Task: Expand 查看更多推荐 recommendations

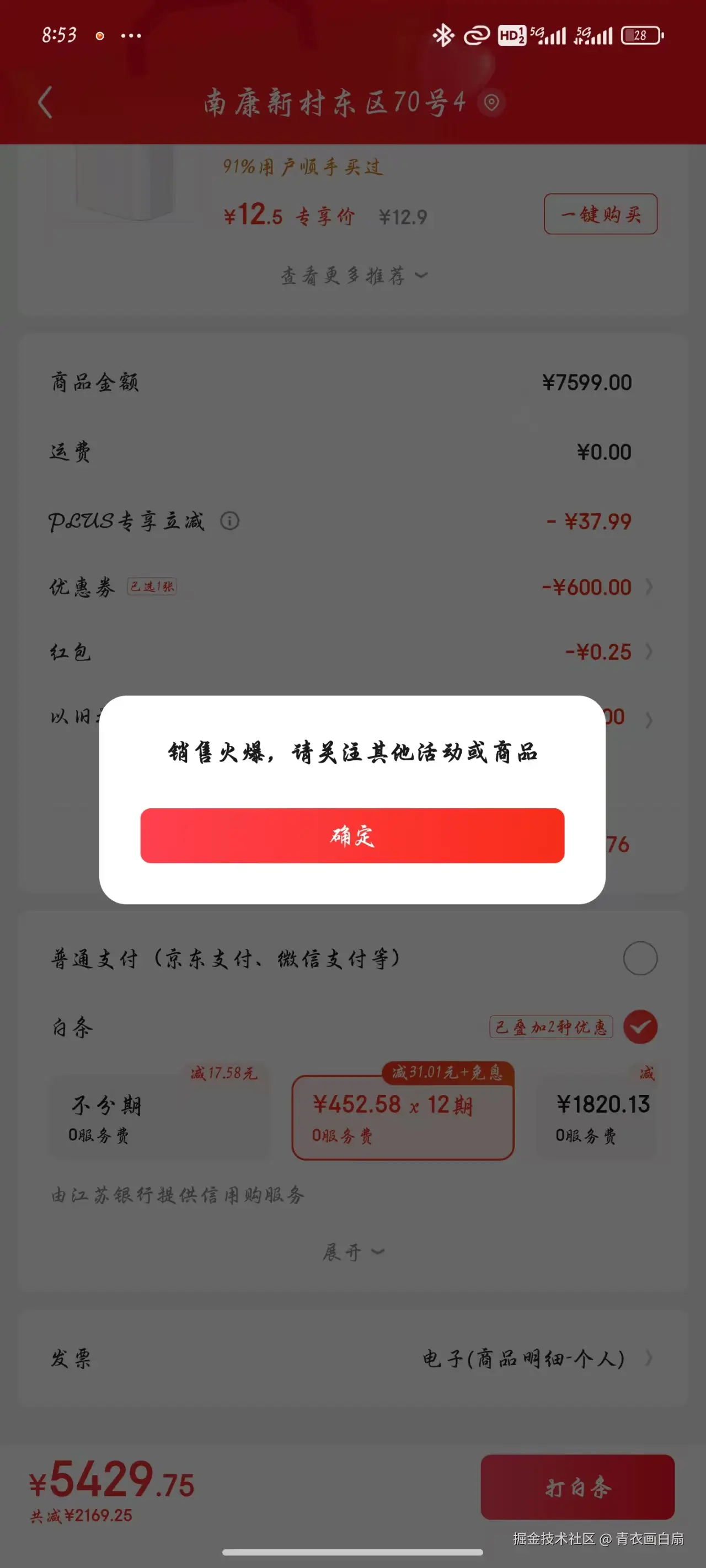Action: tap(352, 275)
